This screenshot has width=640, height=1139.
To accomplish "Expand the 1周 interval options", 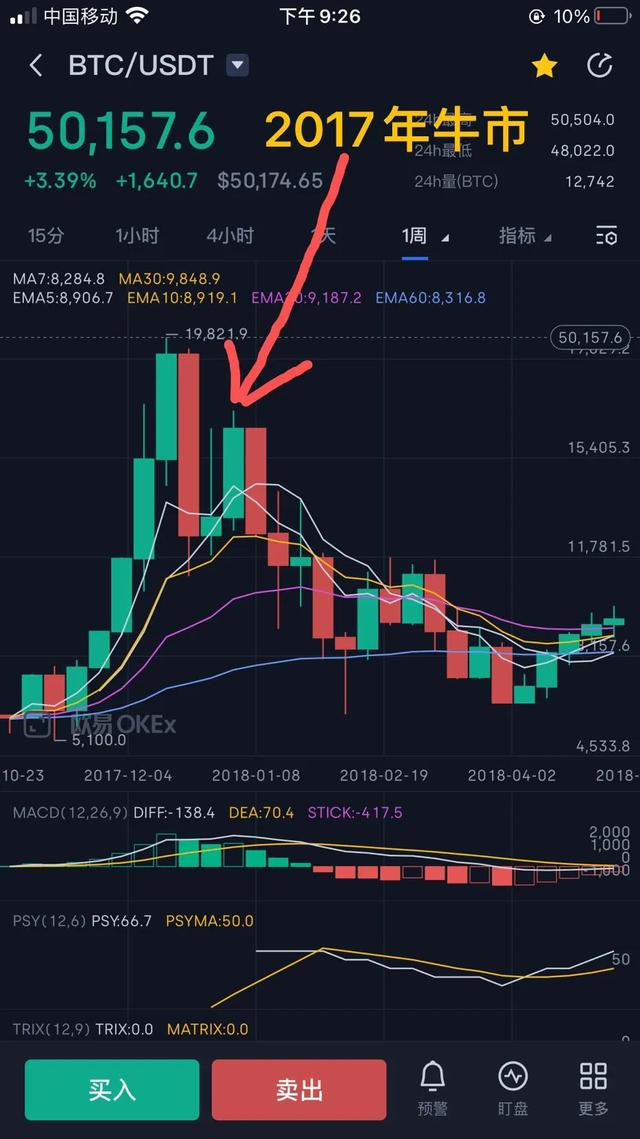I will tap(424, 236).
